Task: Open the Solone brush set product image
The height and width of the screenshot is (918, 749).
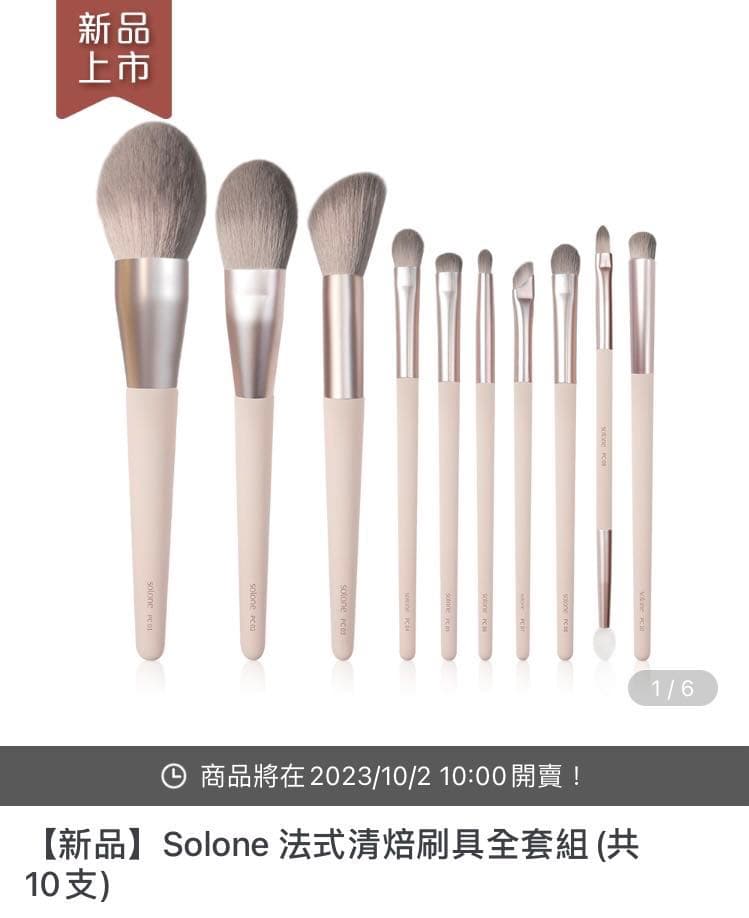Action: click(374, 400)
